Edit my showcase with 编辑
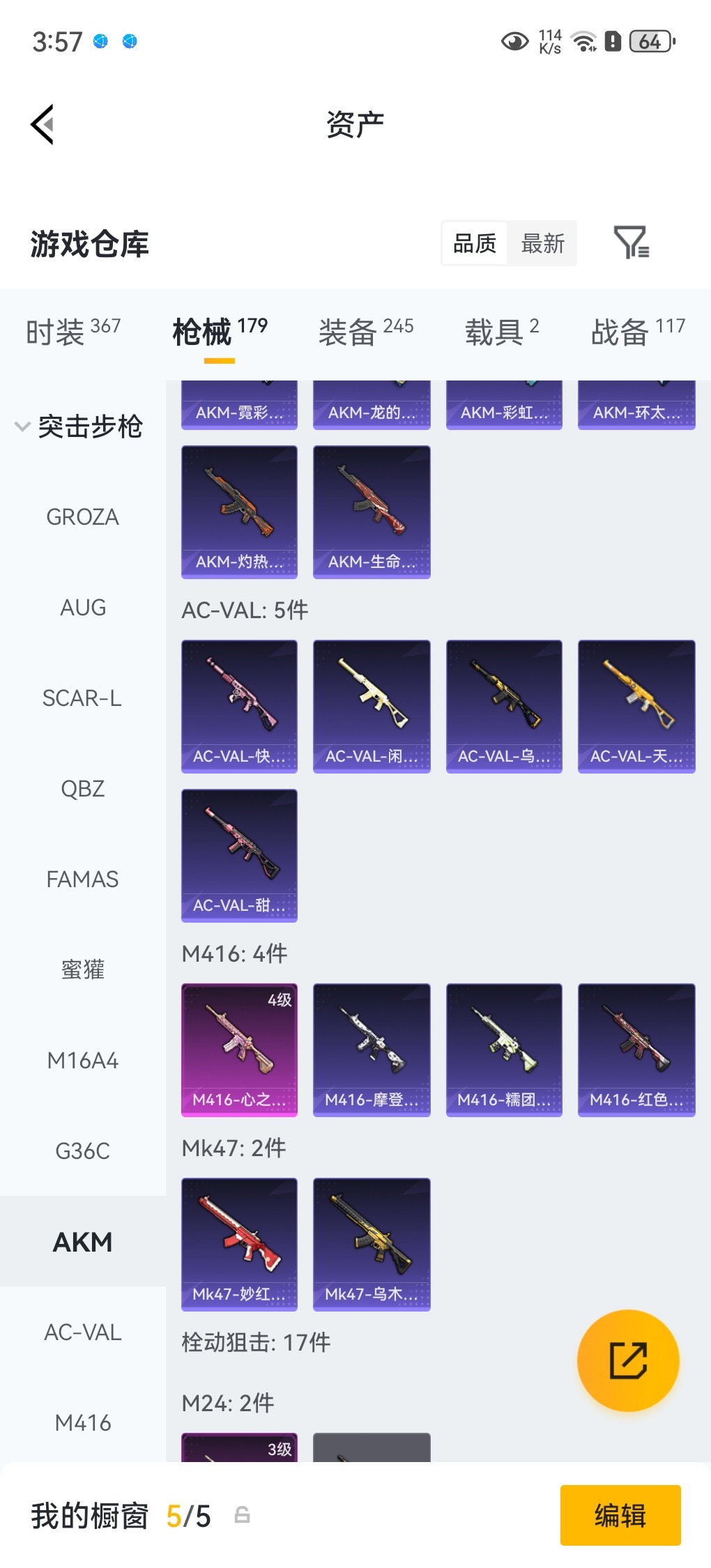The width and height of the screenshot is (711, 1568). (620, 1516)
